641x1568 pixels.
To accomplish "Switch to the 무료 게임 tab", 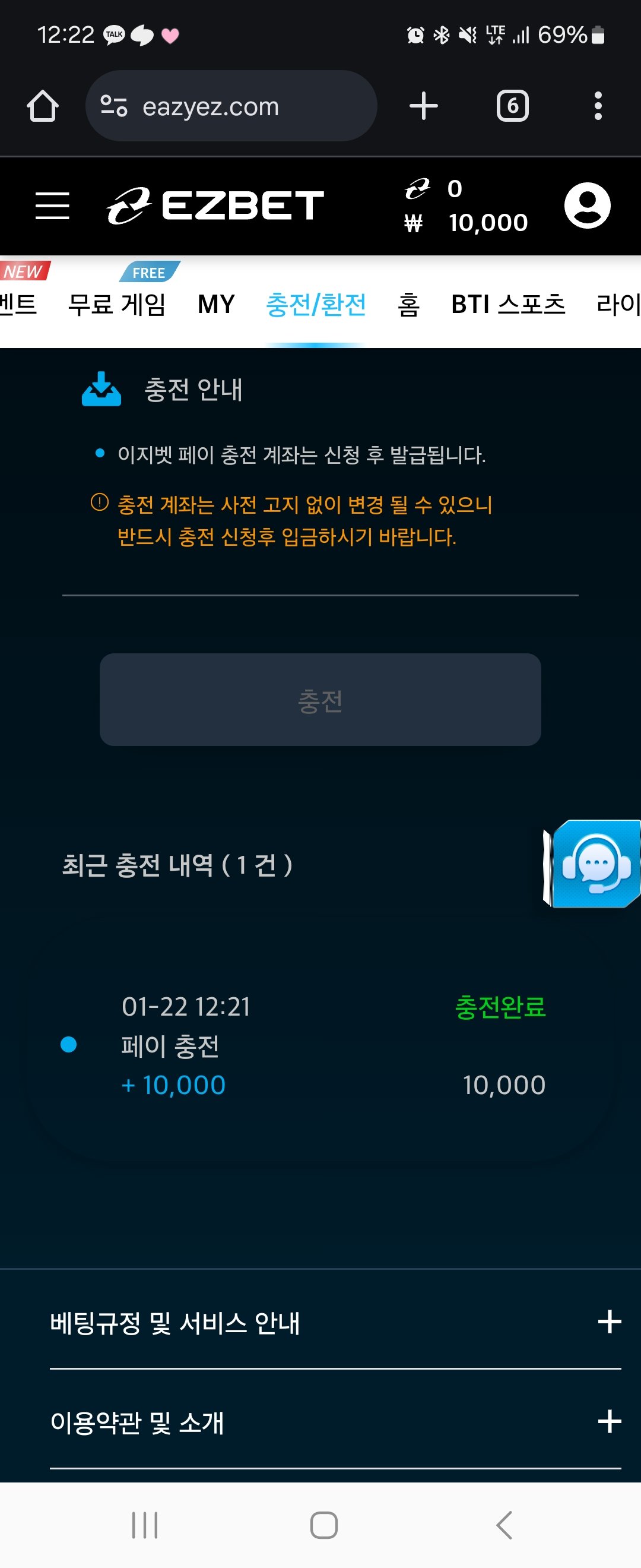I will [117, 304].
